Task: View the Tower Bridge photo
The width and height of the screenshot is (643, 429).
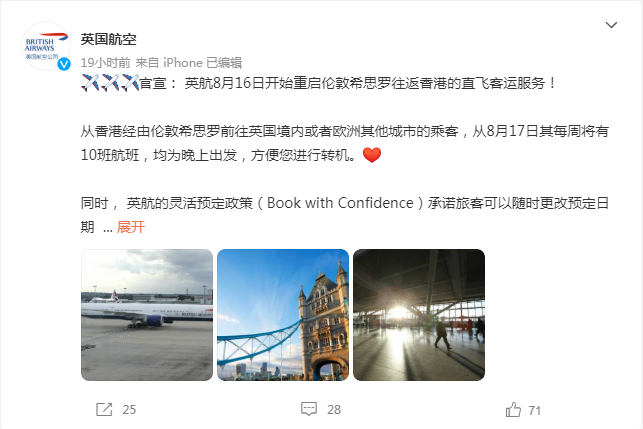Action: pos(283,314)
